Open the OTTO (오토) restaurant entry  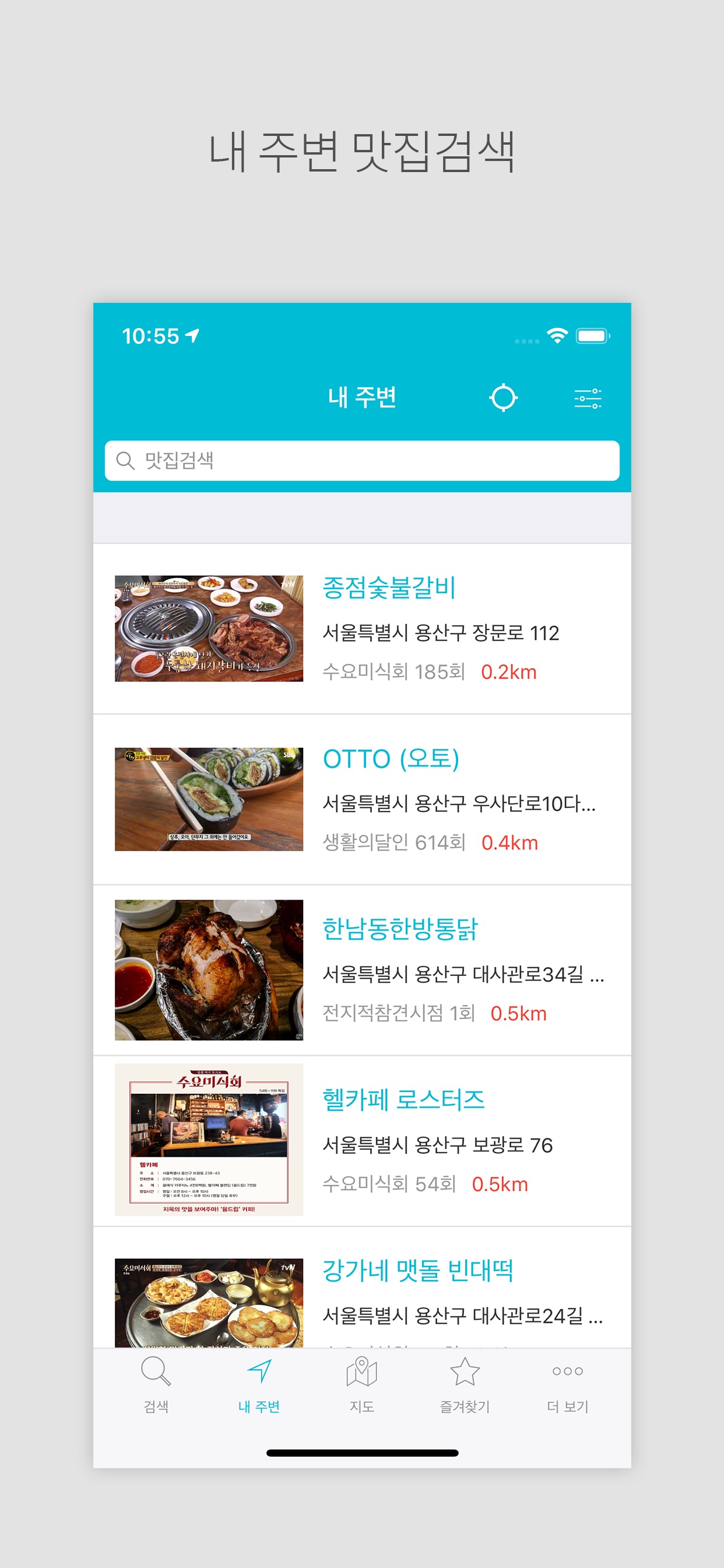(391, 758)
